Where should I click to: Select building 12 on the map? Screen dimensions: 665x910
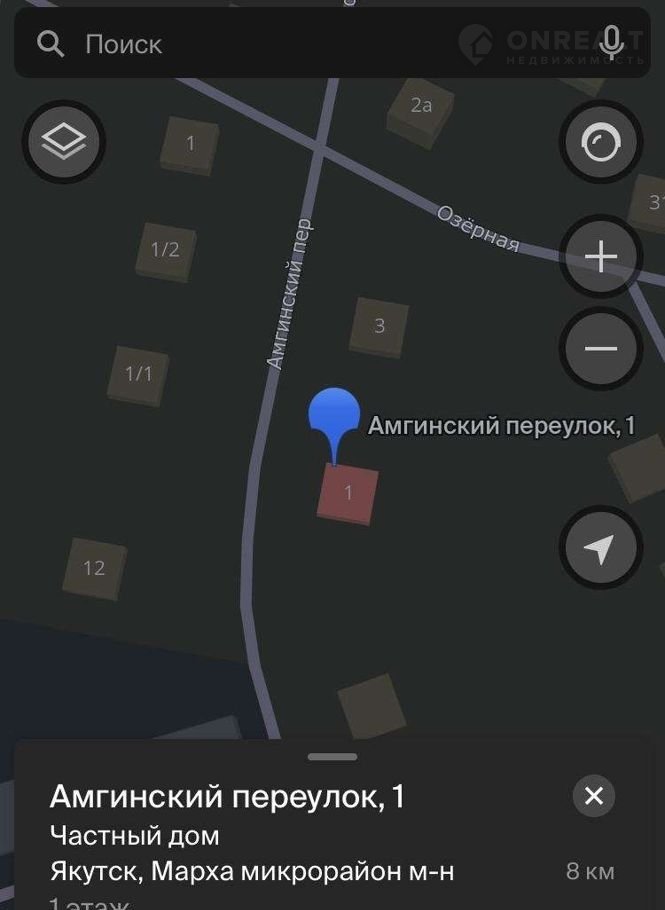[x=94, y=568]
